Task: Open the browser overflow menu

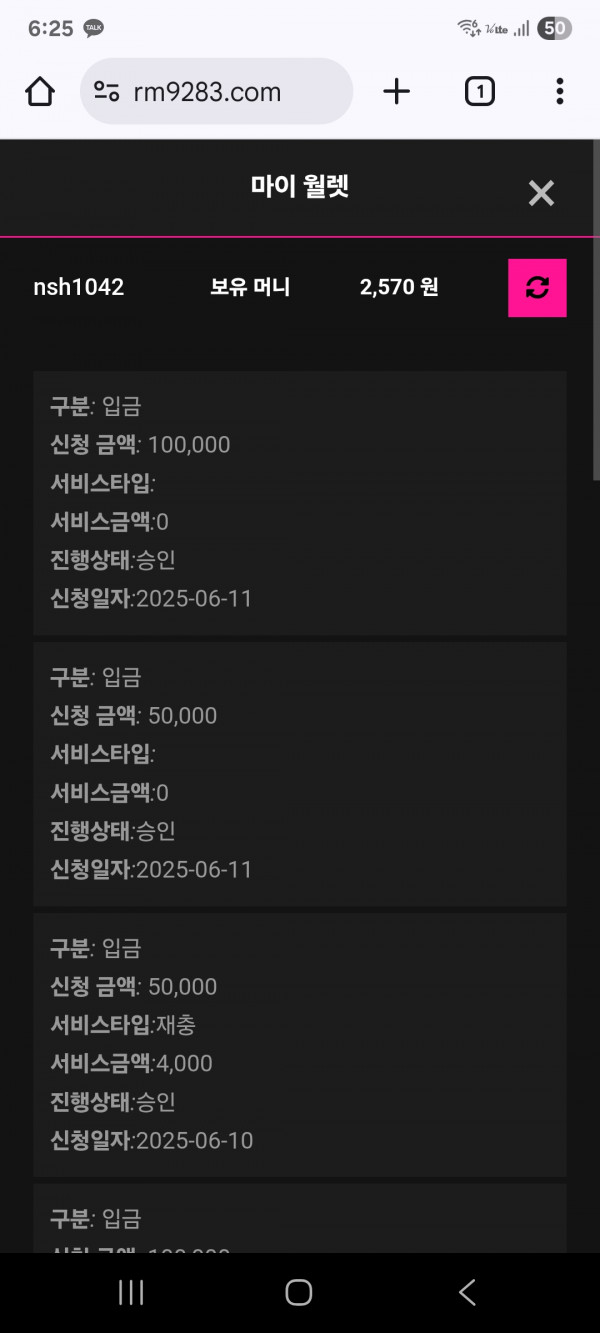Action: click(x=559, y=92)
